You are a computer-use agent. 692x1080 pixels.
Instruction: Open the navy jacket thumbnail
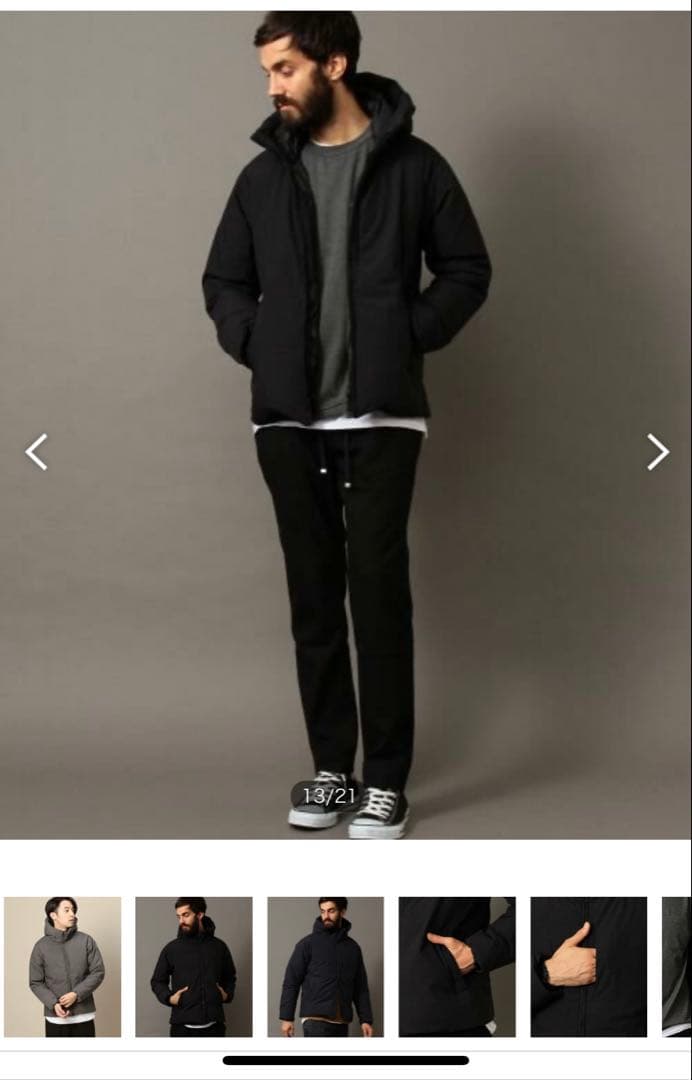point(325,966)
